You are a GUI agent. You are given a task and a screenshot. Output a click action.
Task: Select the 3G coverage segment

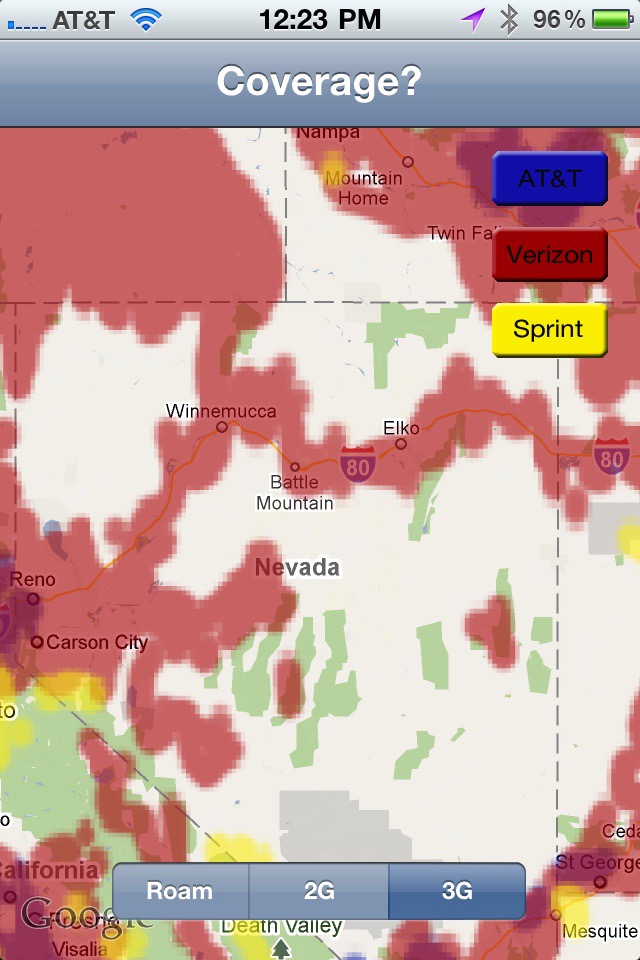[456, 891]
